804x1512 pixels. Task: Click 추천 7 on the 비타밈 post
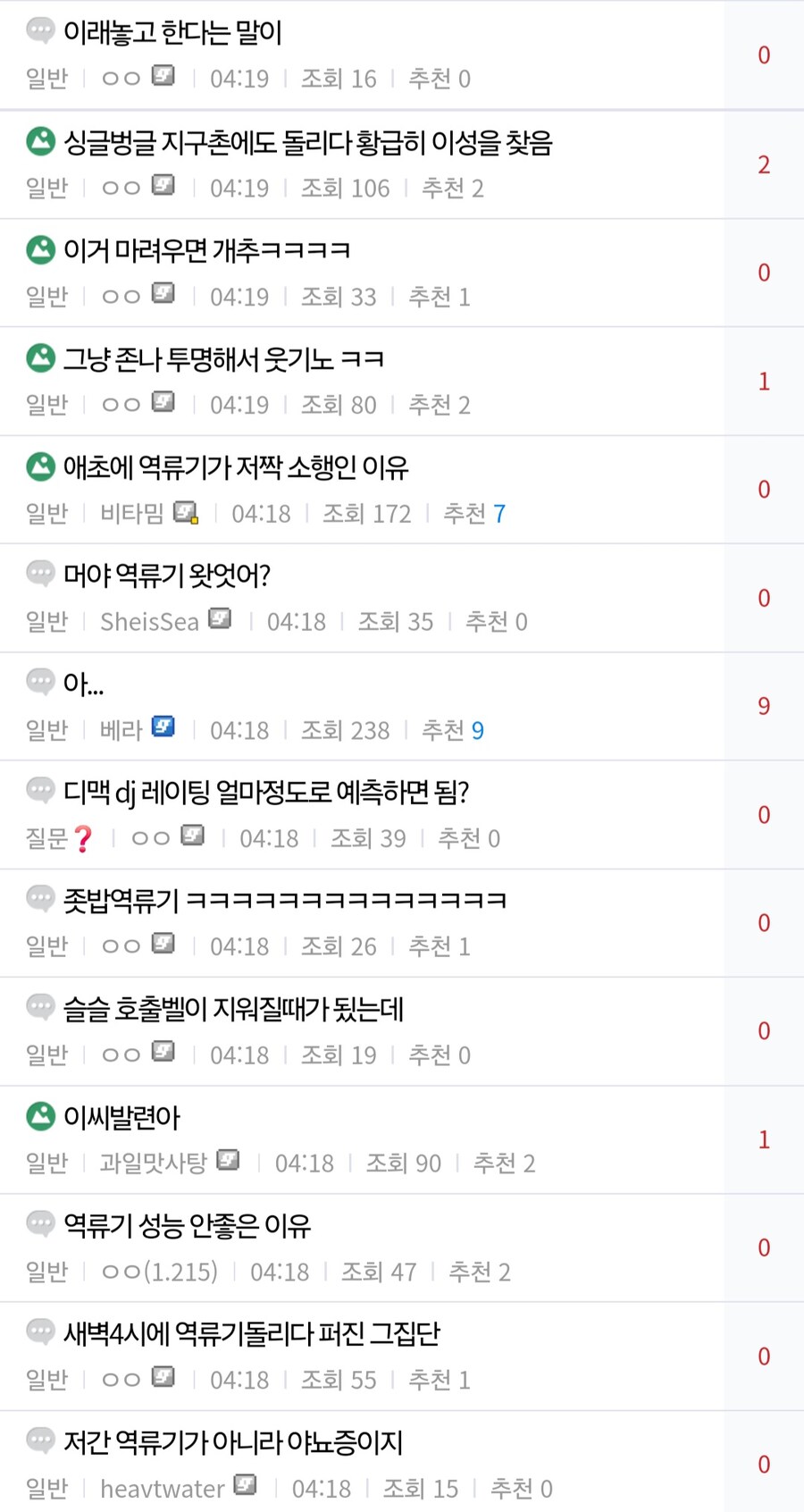[473, 513]
